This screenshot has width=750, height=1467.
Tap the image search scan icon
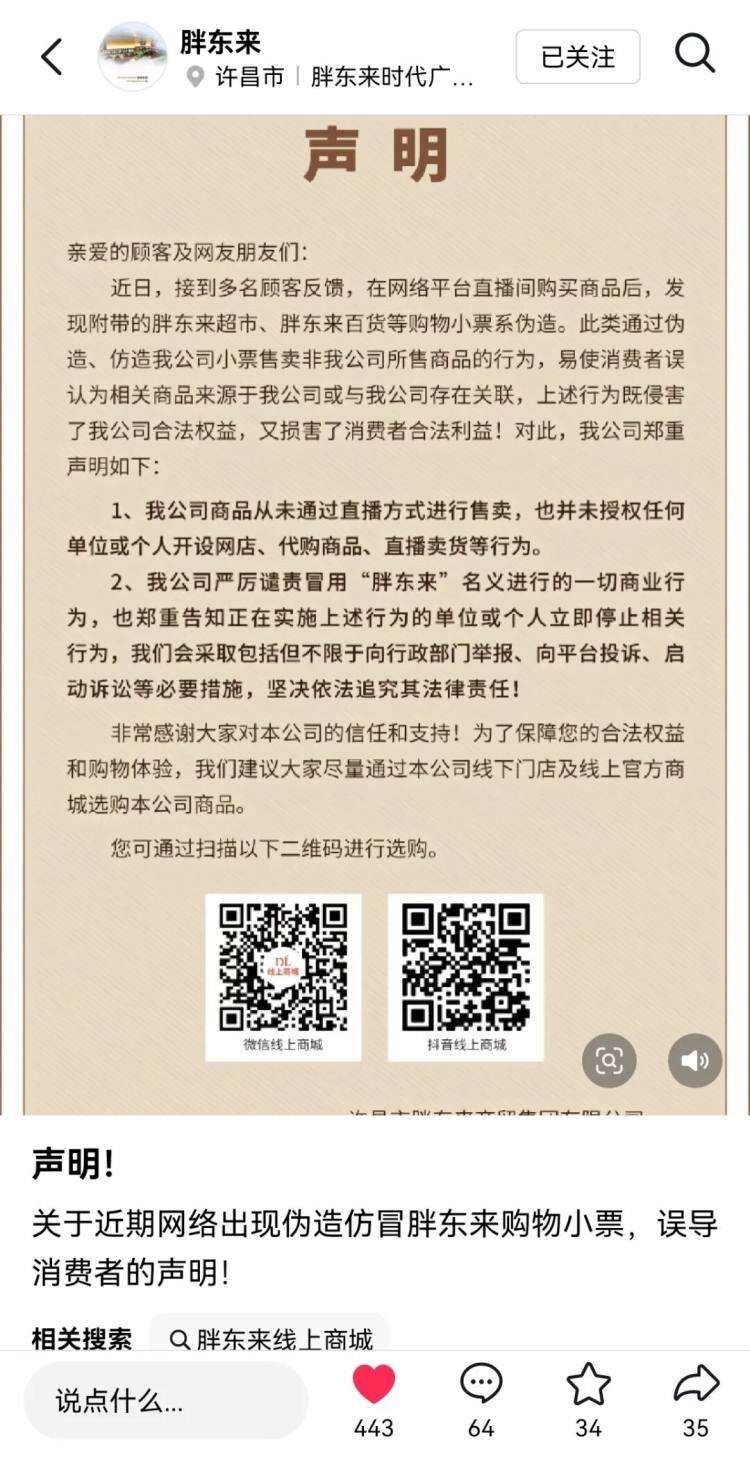tap(609, 1060)
